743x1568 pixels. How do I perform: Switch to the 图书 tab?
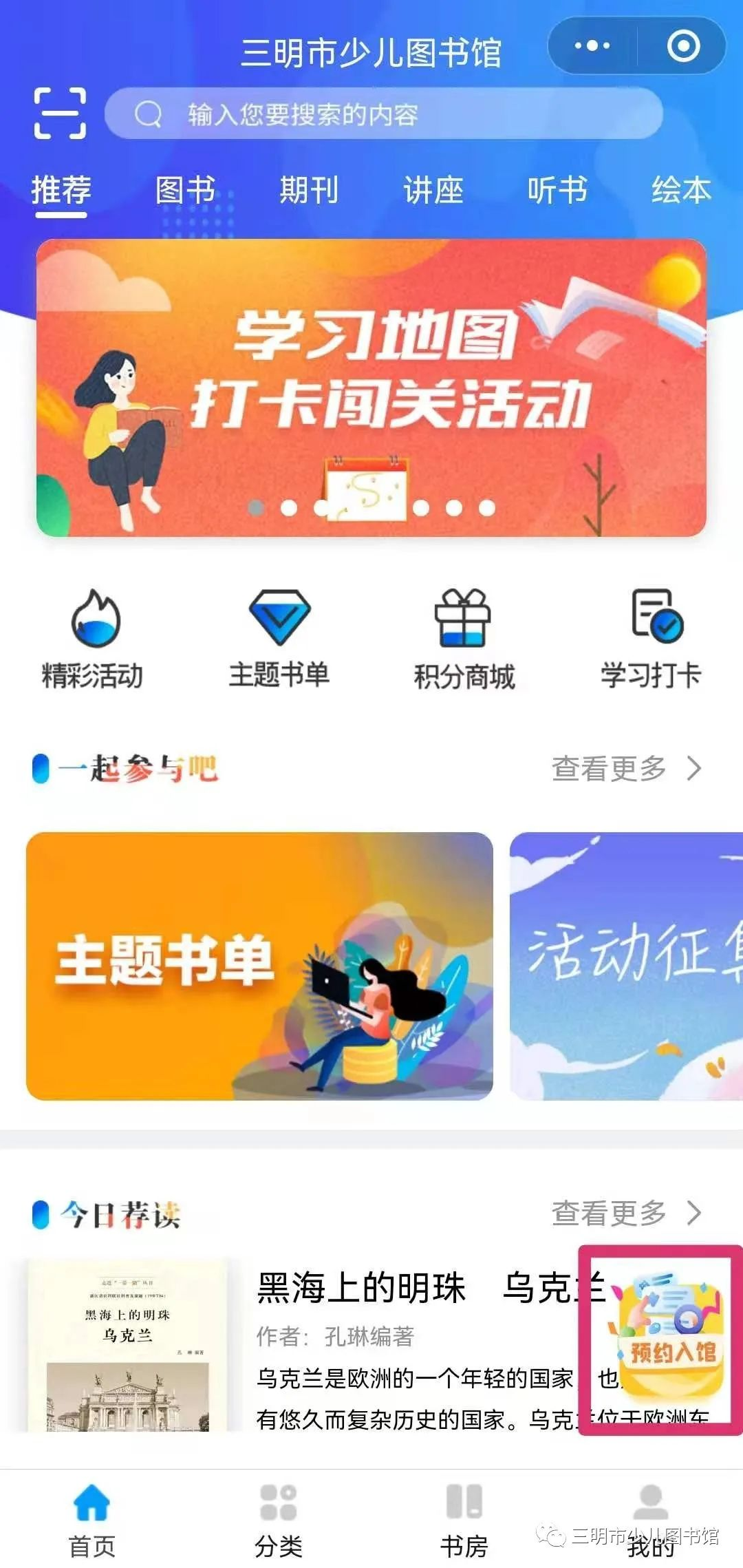click(185, 191)
